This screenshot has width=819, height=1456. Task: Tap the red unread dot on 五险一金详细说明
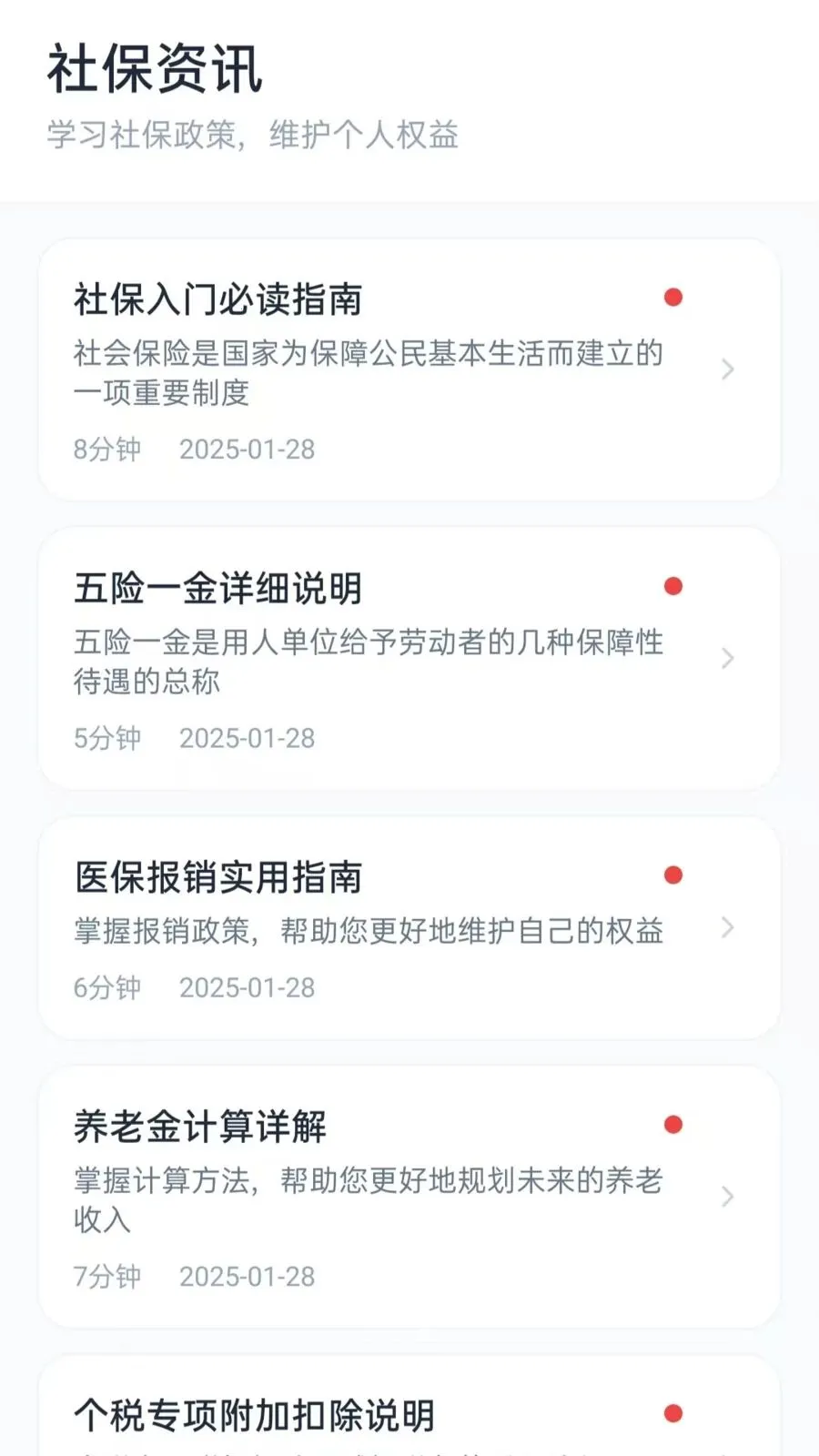(673, 587)
